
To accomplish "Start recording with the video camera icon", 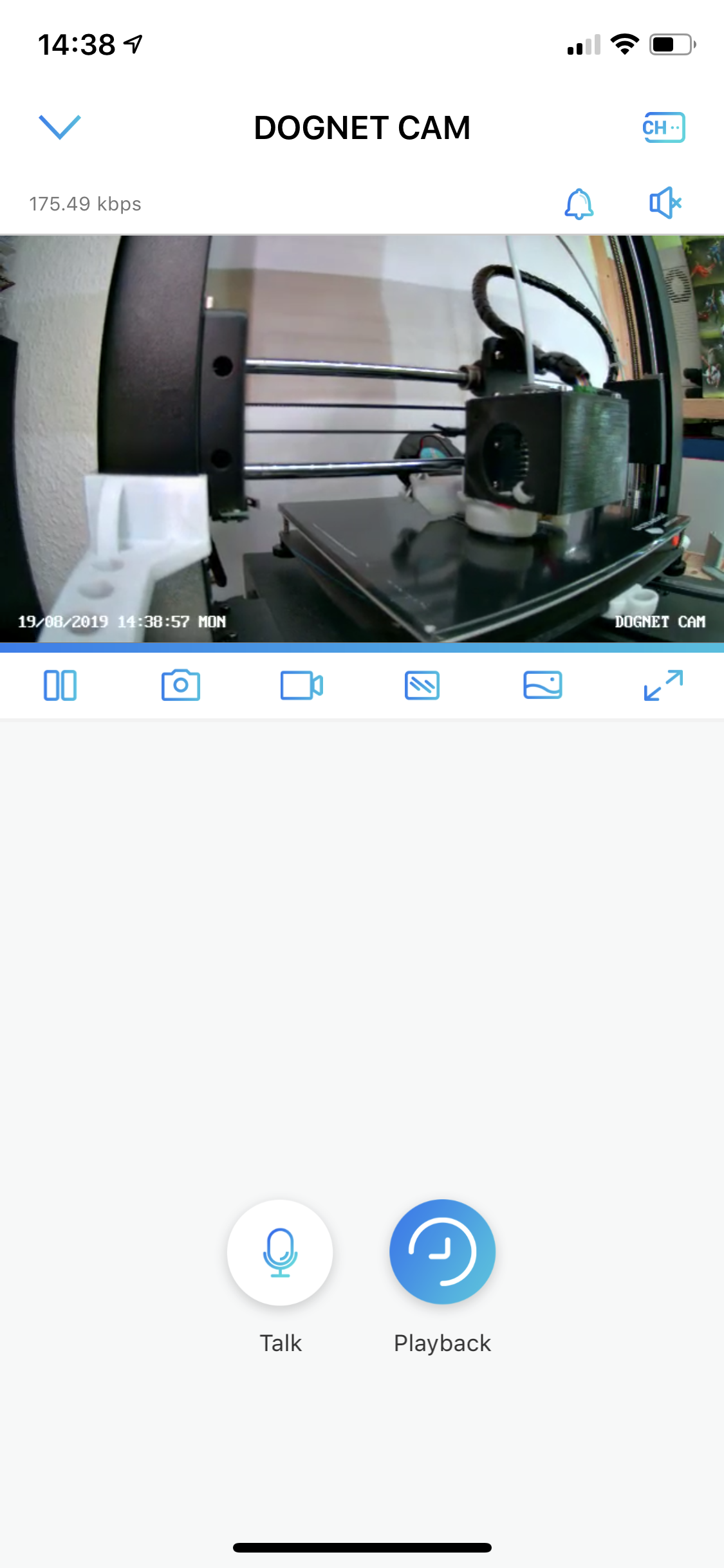I will point(301,686).
